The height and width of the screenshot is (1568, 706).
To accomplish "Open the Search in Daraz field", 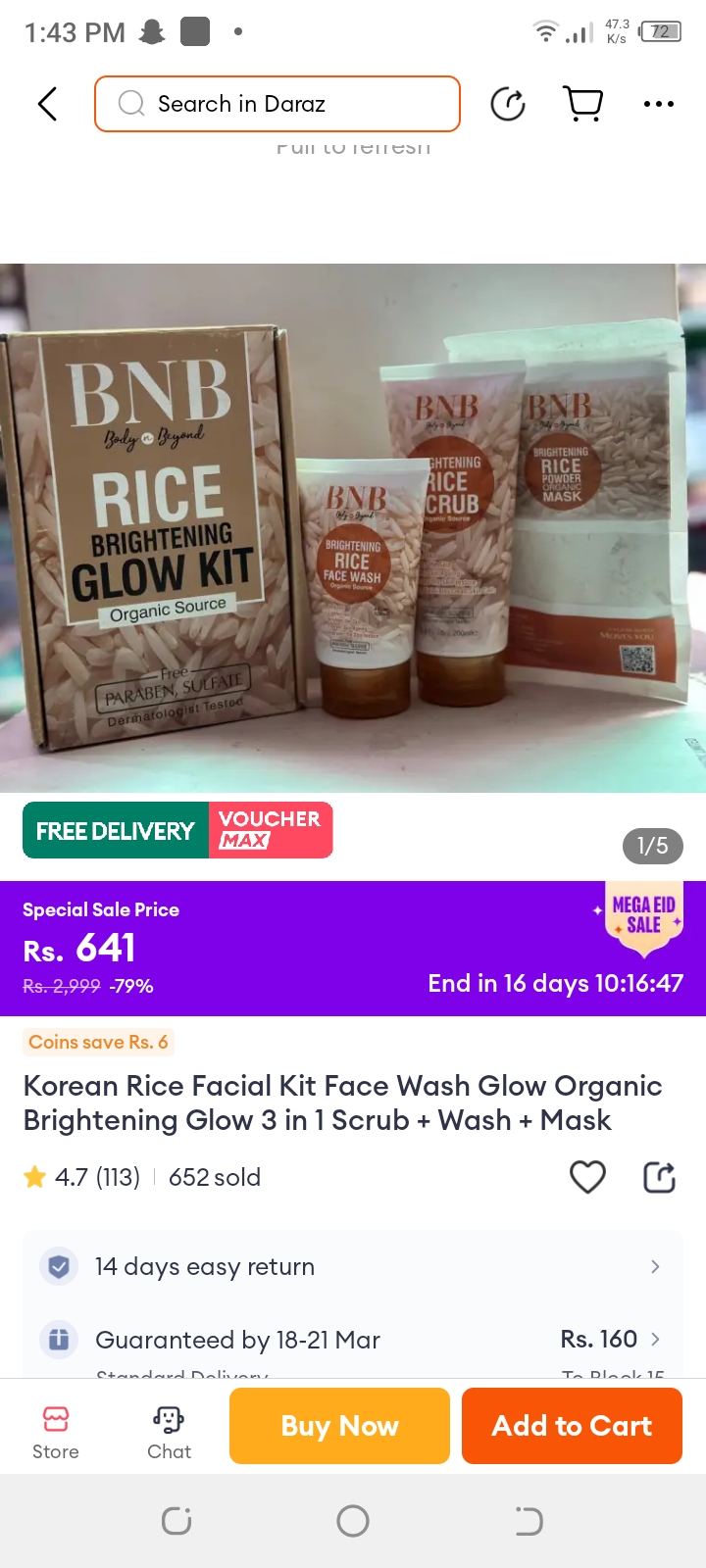I will (x=277, y=104).
